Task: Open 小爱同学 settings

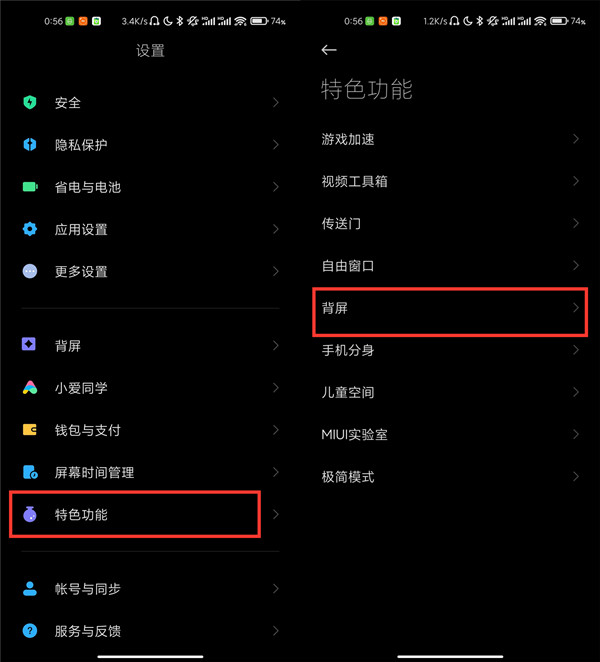Action: 150,388
